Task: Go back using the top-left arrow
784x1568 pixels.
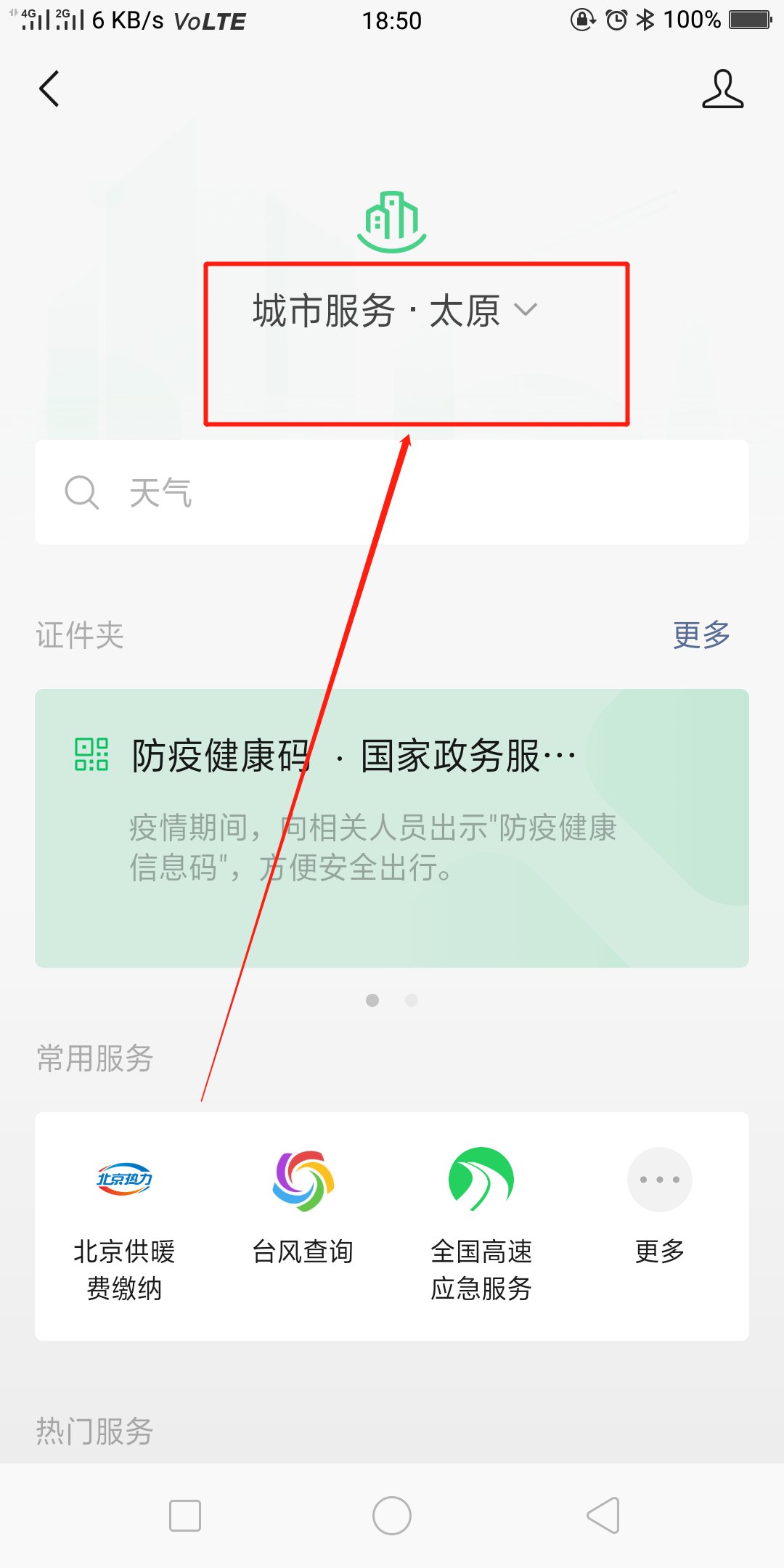Action: coord(49,89)
